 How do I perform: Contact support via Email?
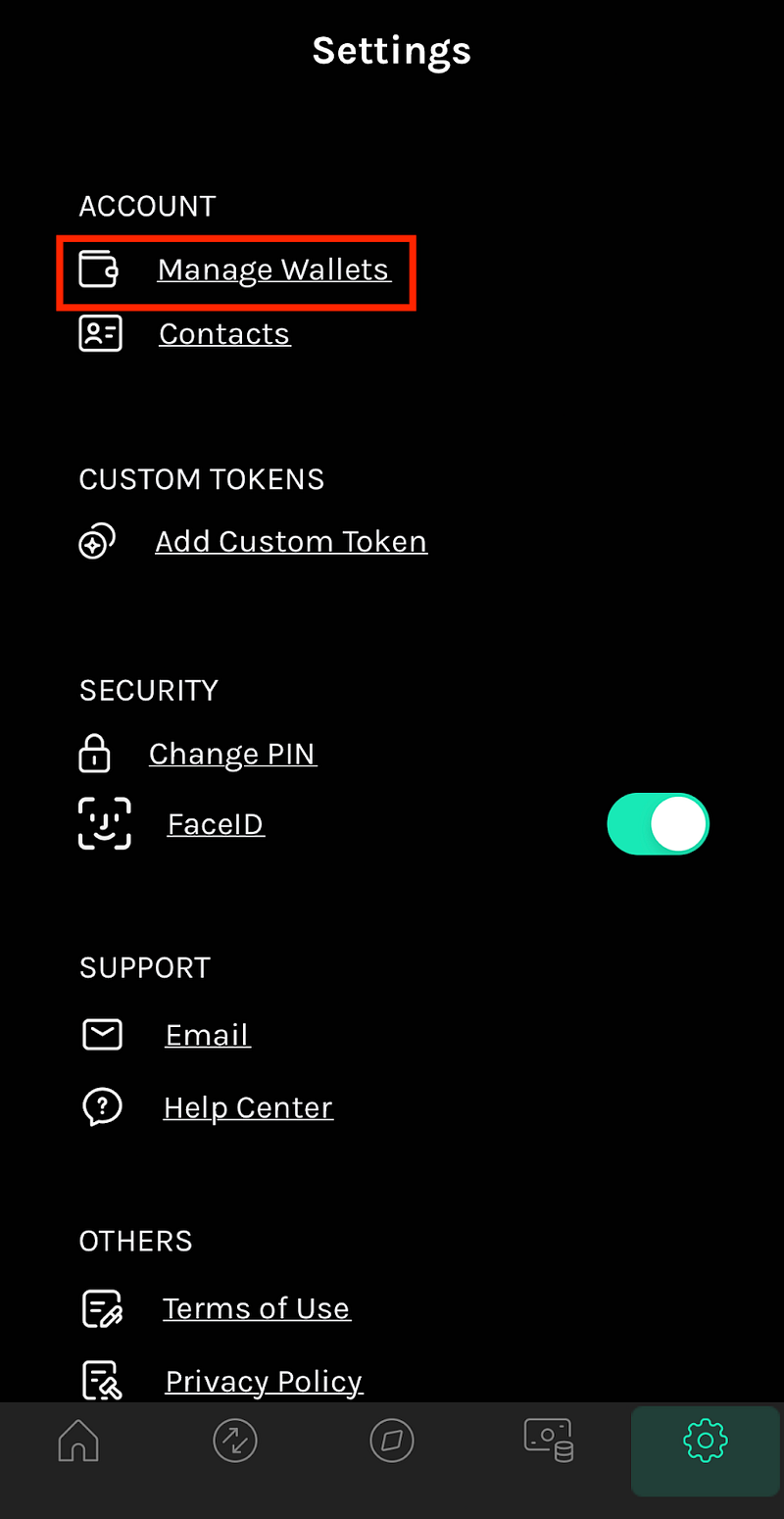(208, 1035)
